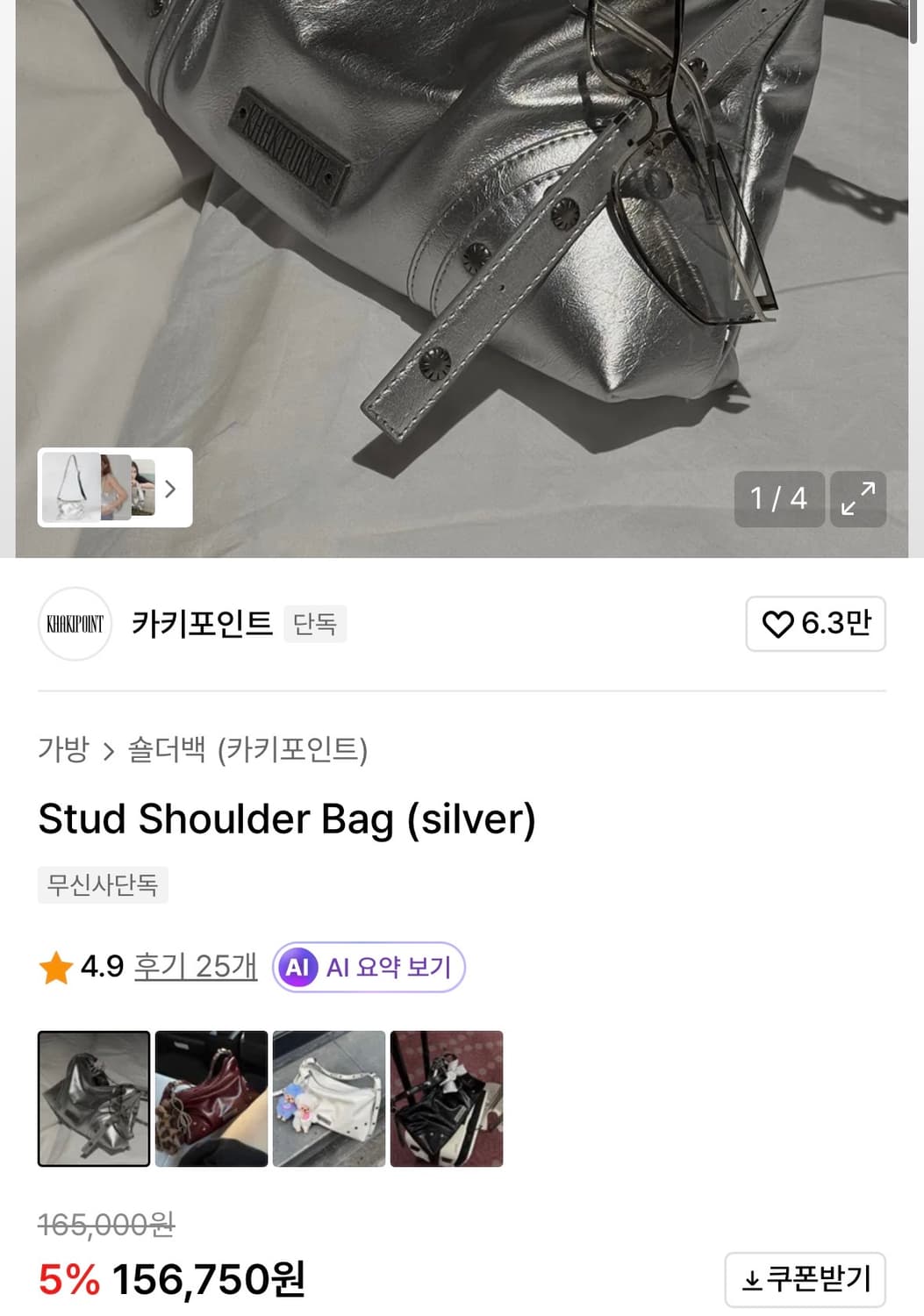Select the KHAKIPOINT brand logo

pos(75,624)
